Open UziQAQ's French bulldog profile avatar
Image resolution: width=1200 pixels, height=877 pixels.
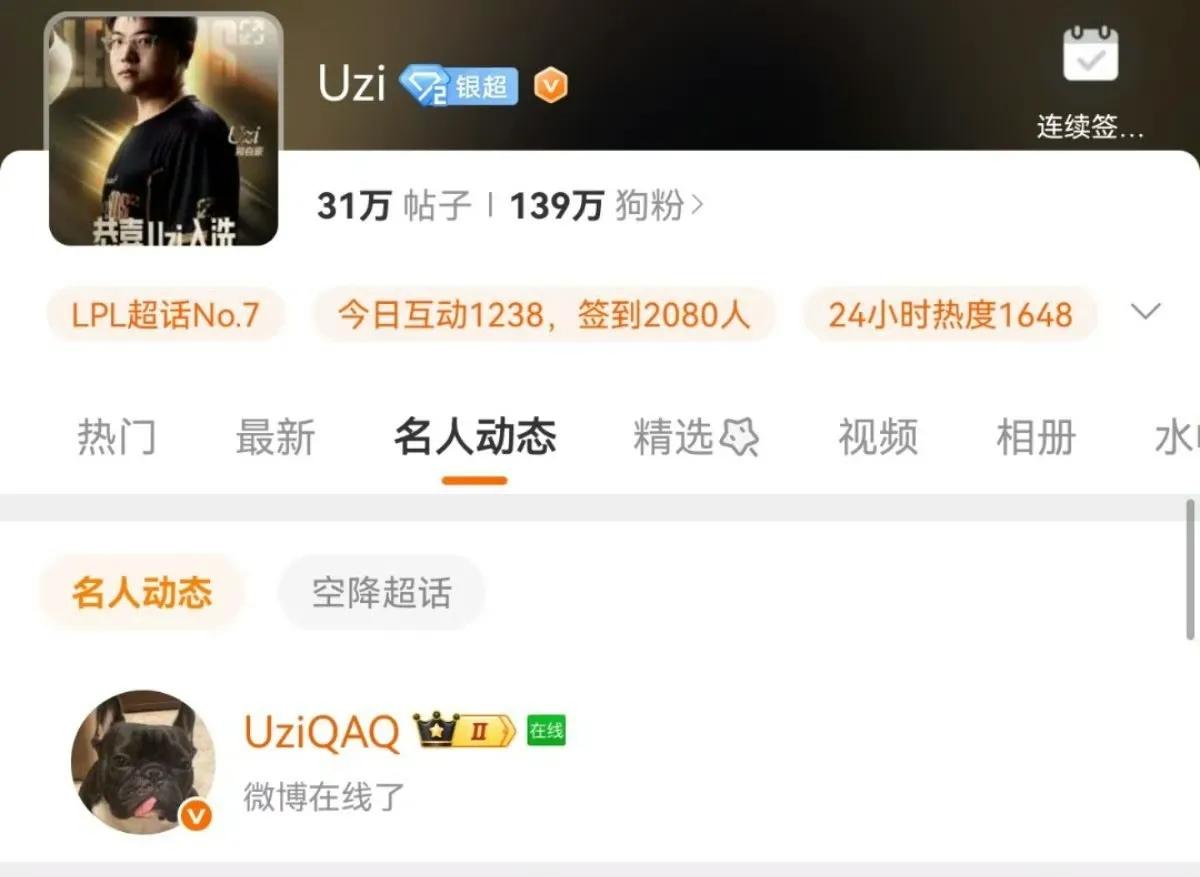click(142, 761)
